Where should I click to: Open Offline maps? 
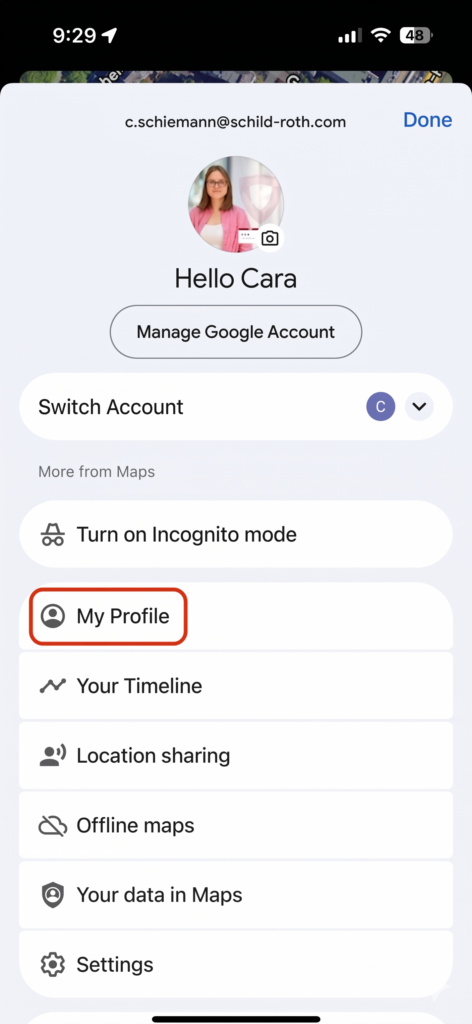(236, 825)
